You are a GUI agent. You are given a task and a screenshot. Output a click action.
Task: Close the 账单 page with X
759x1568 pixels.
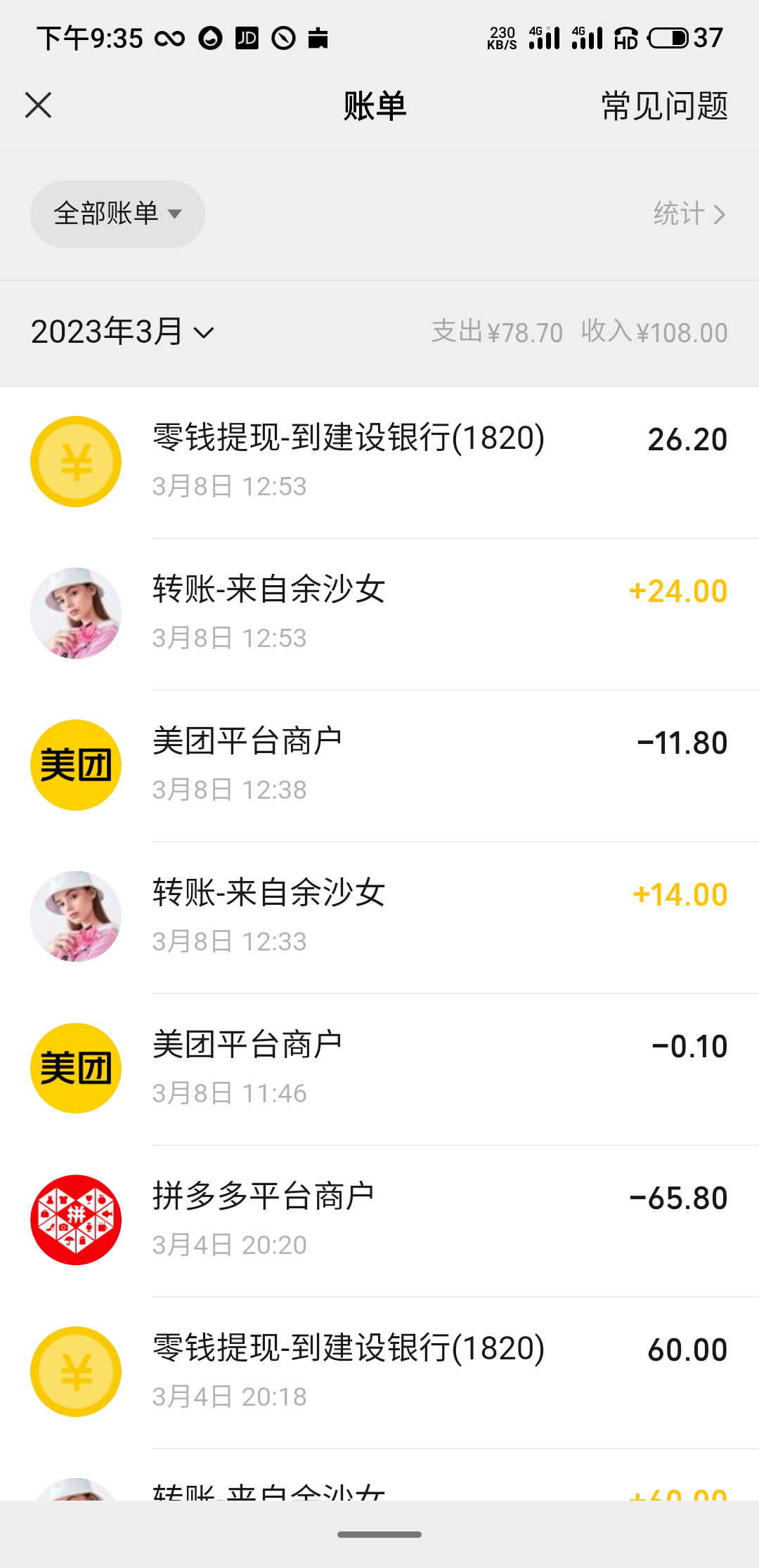38,105
